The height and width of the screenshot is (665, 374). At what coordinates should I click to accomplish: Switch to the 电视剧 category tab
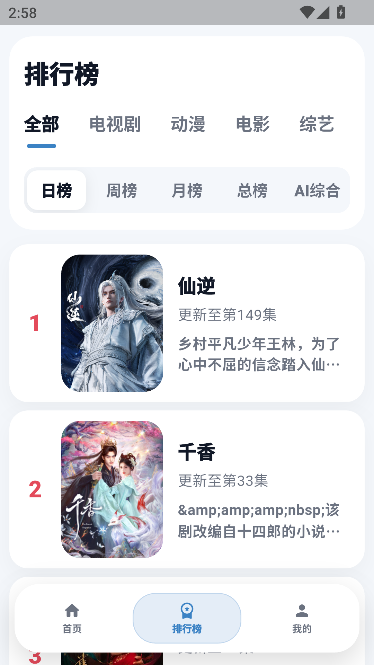(x=115, y=125)
